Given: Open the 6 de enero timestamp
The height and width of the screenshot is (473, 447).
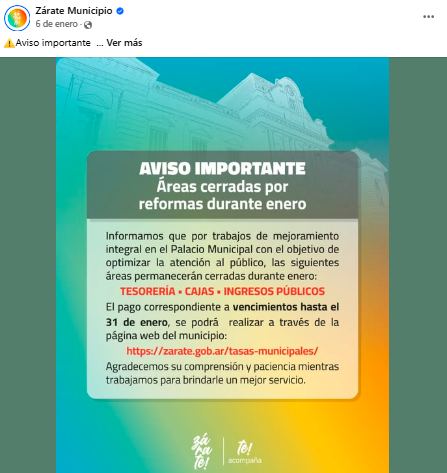Looking at the screenshot, I should [56, 24].
